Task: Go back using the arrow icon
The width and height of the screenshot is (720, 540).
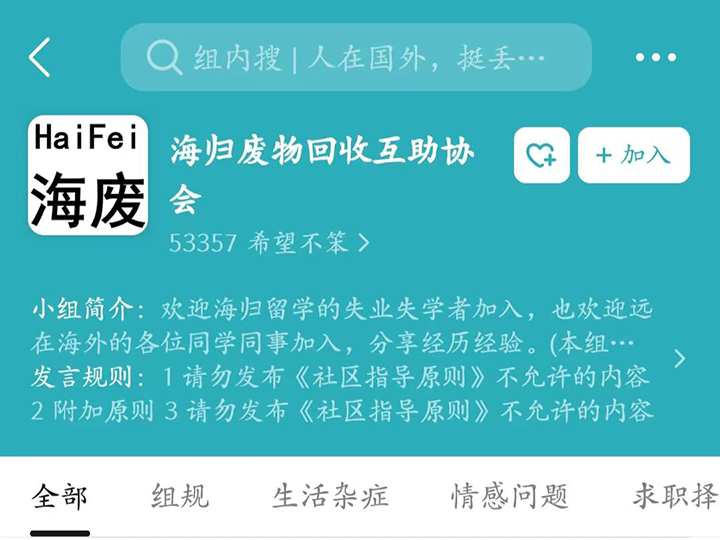Action: (40, 58)
